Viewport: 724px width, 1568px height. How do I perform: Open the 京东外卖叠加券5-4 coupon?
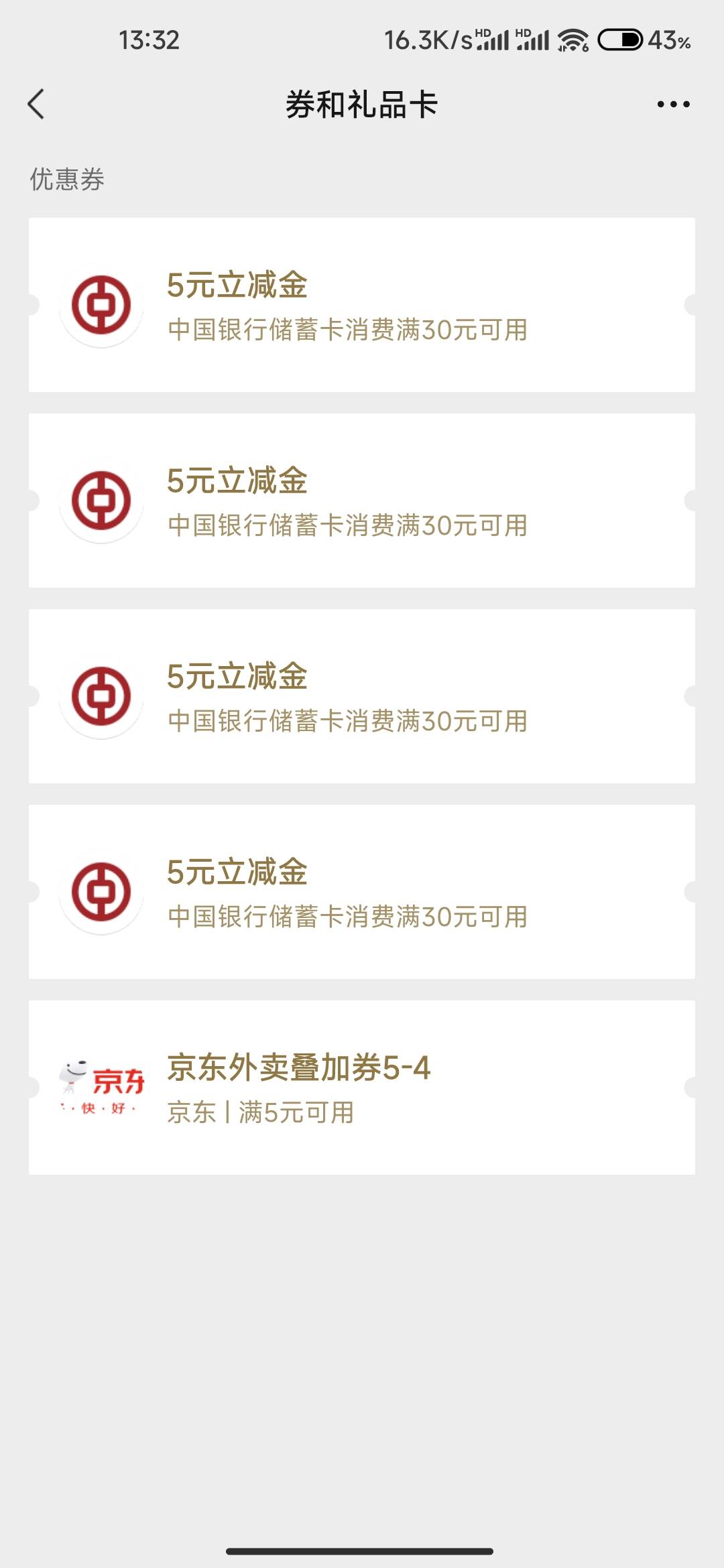point(362,1087)
